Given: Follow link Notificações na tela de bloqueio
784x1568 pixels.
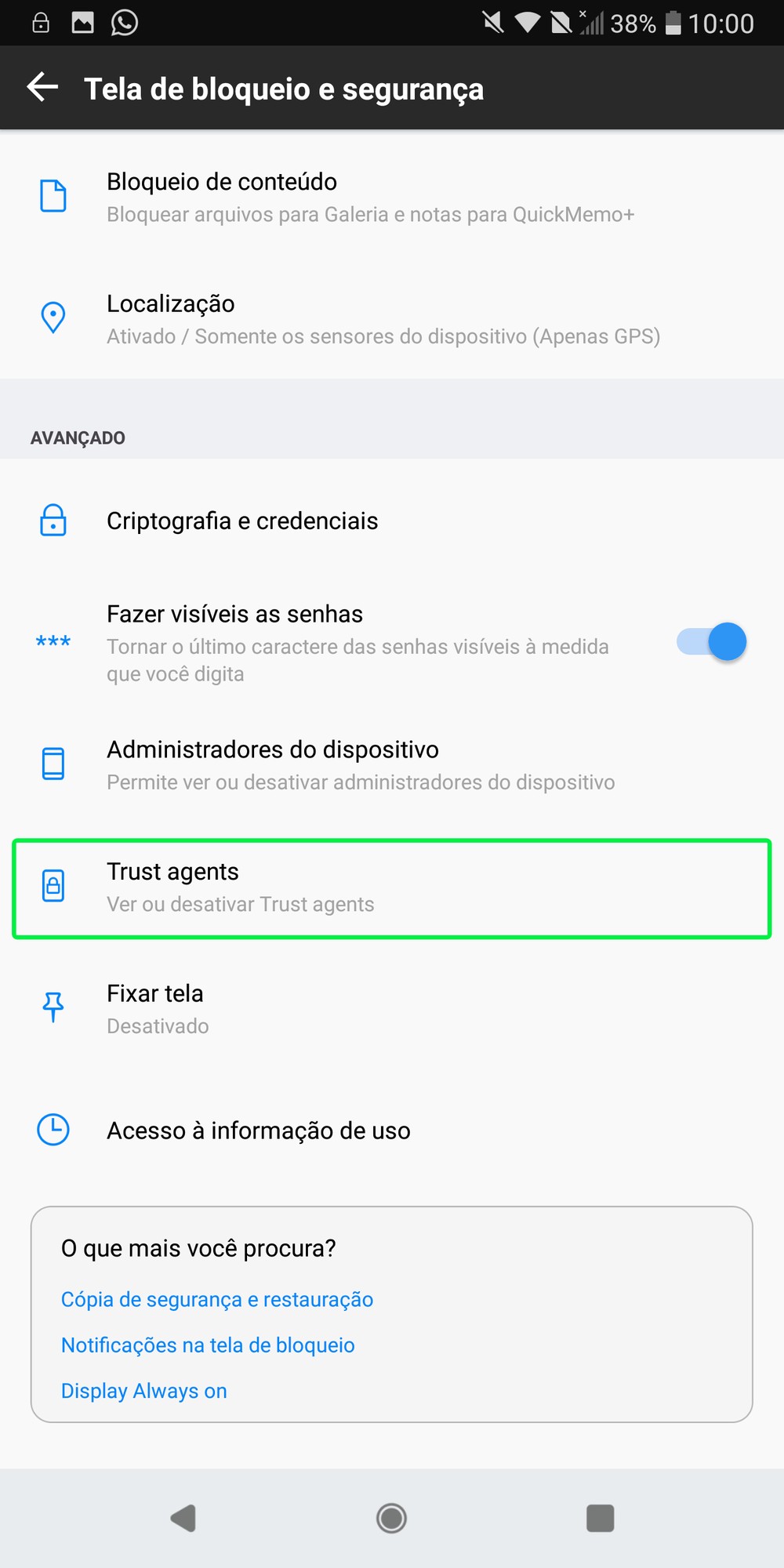Looking at the screenshot, I should tap(208, 1345).
